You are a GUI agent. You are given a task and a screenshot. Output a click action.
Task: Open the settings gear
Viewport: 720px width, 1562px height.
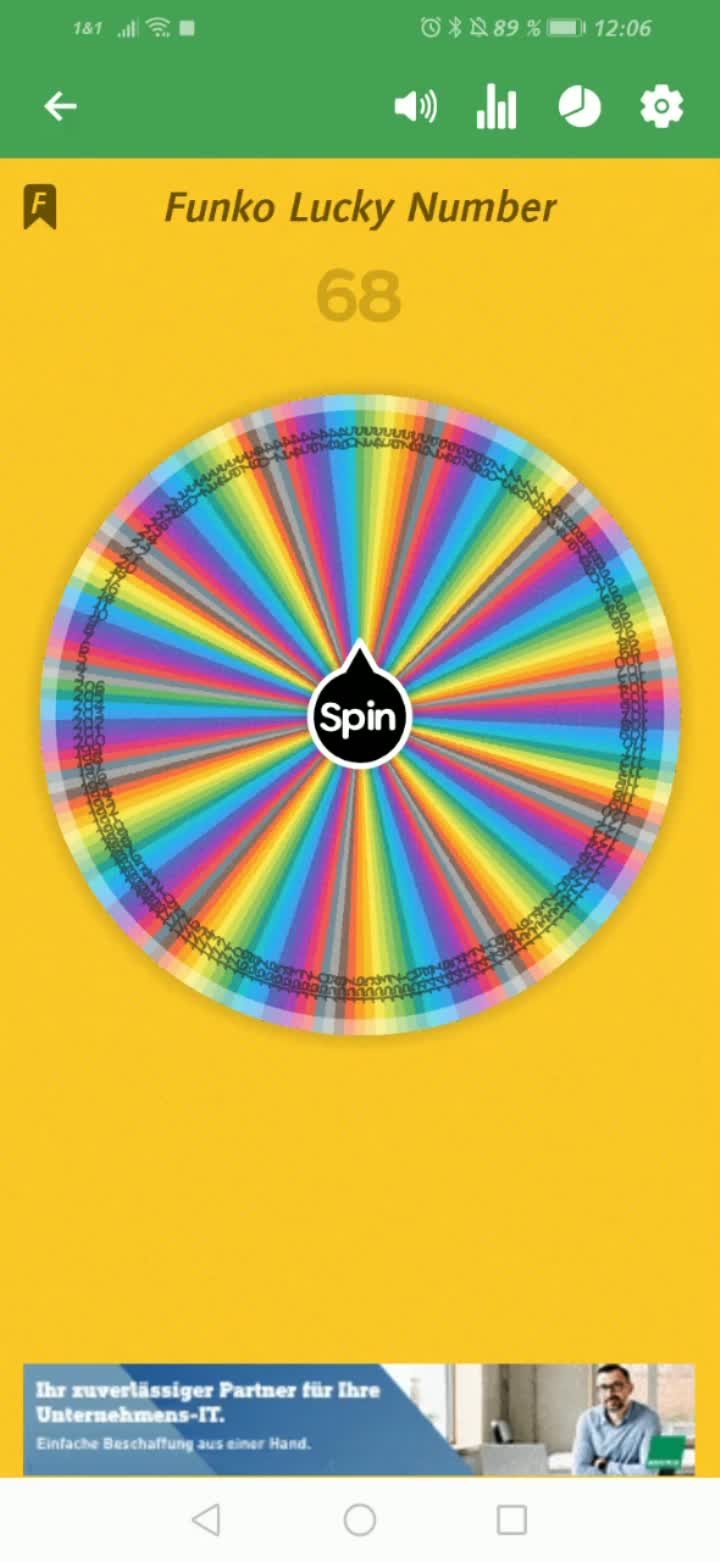click(661, 106)
